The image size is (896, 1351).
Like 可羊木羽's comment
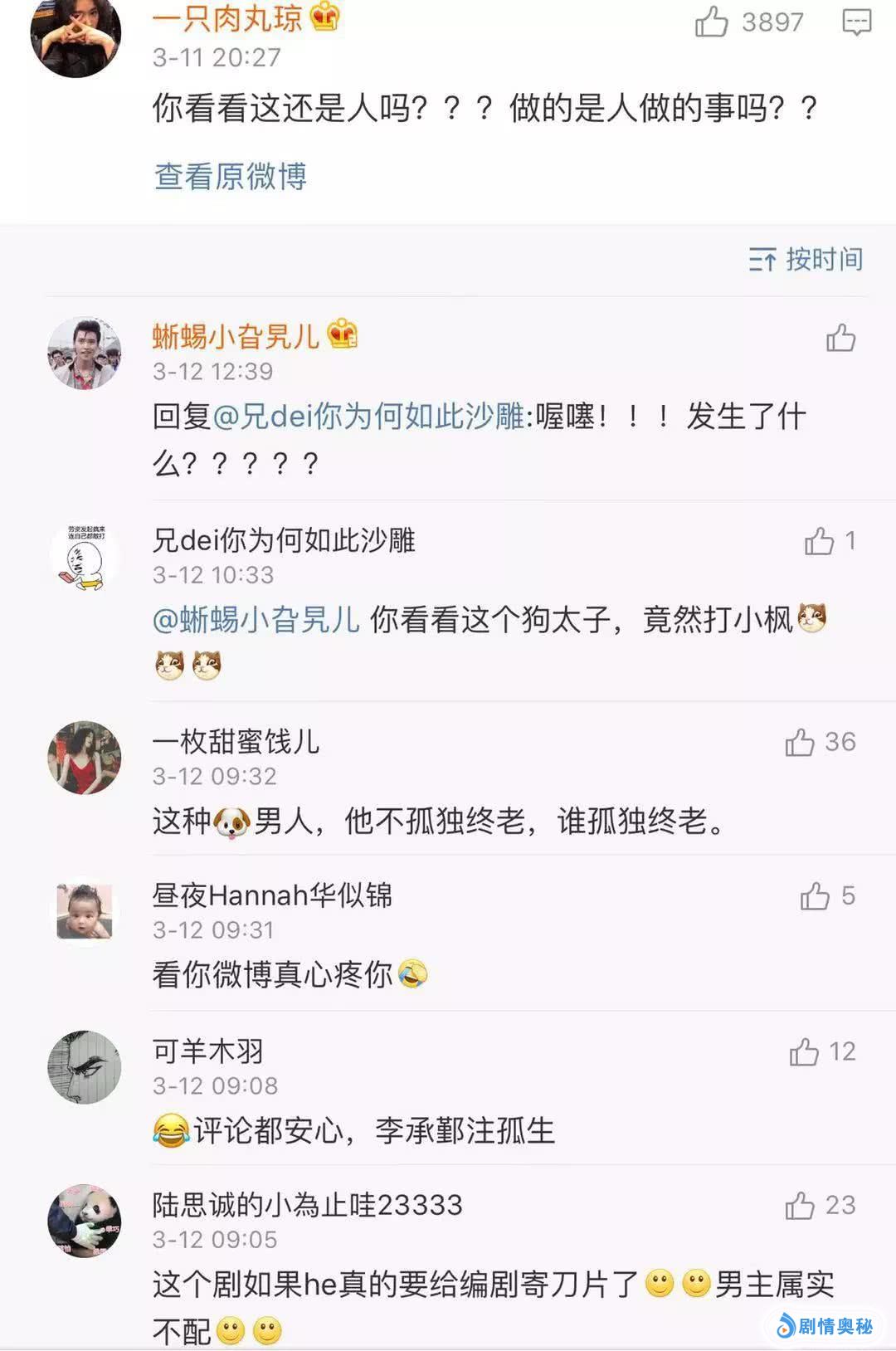pos(804,1052)
